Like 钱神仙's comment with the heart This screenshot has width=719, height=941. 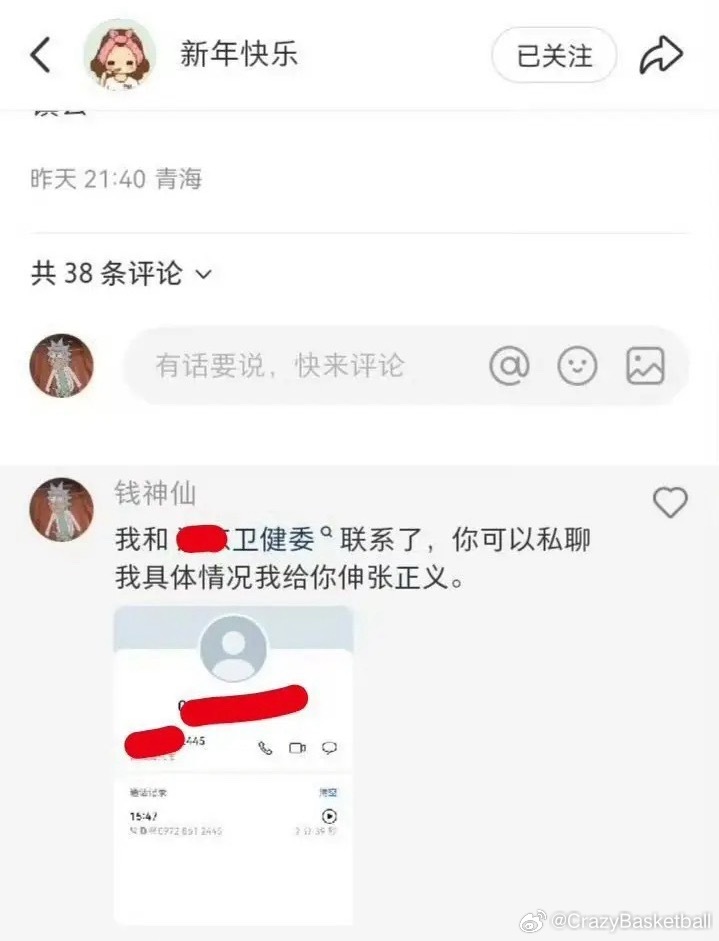coord(670,502)
